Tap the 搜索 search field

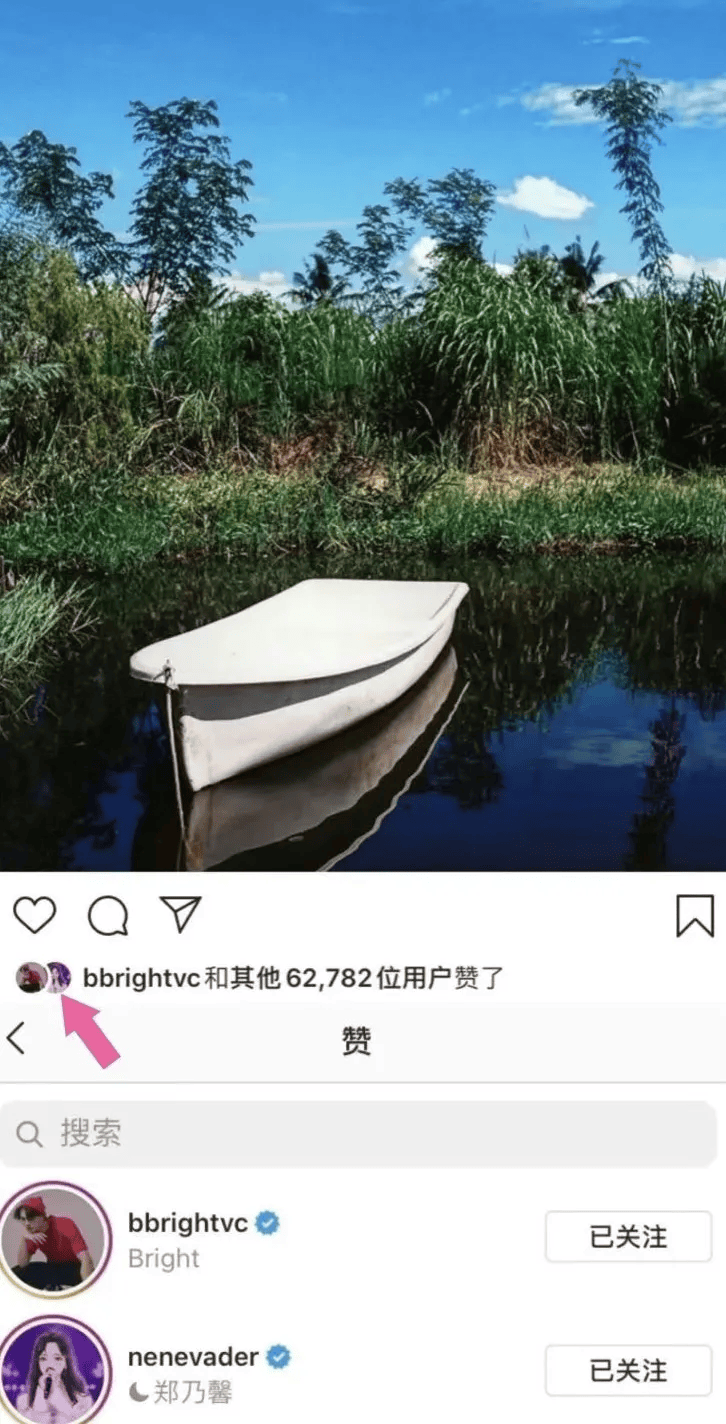point(358,1133)
